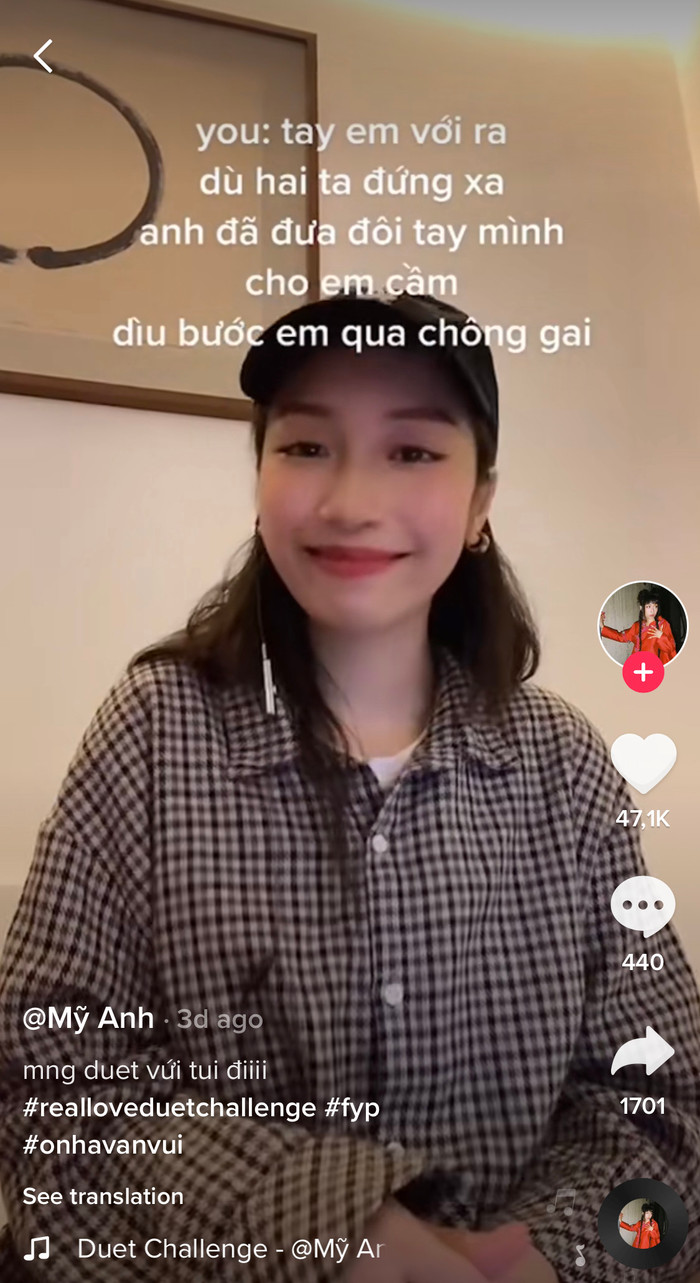Open the #realloveduetchallenge hashtag
Screen dimensions: 700x1283
[169, 1108]
